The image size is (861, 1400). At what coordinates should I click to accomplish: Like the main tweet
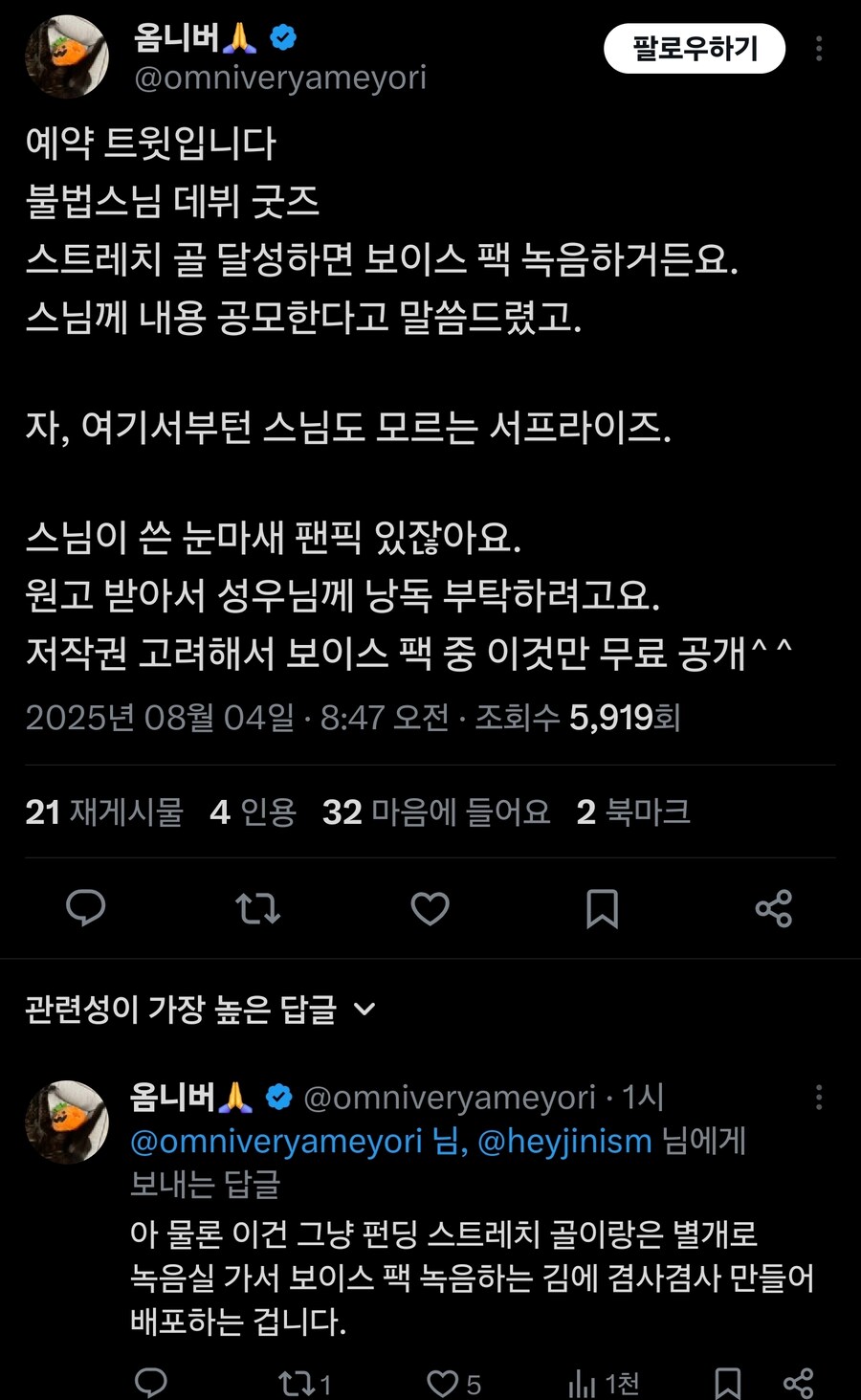[430, 907]
